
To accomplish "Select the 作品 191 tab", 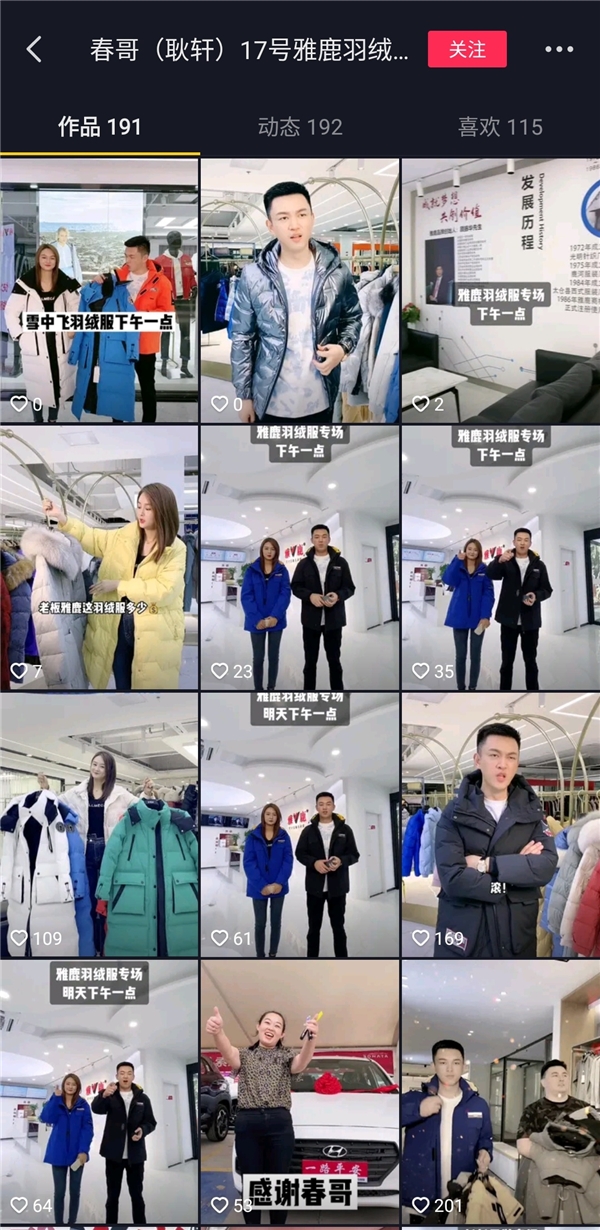I will click(100, 127).
